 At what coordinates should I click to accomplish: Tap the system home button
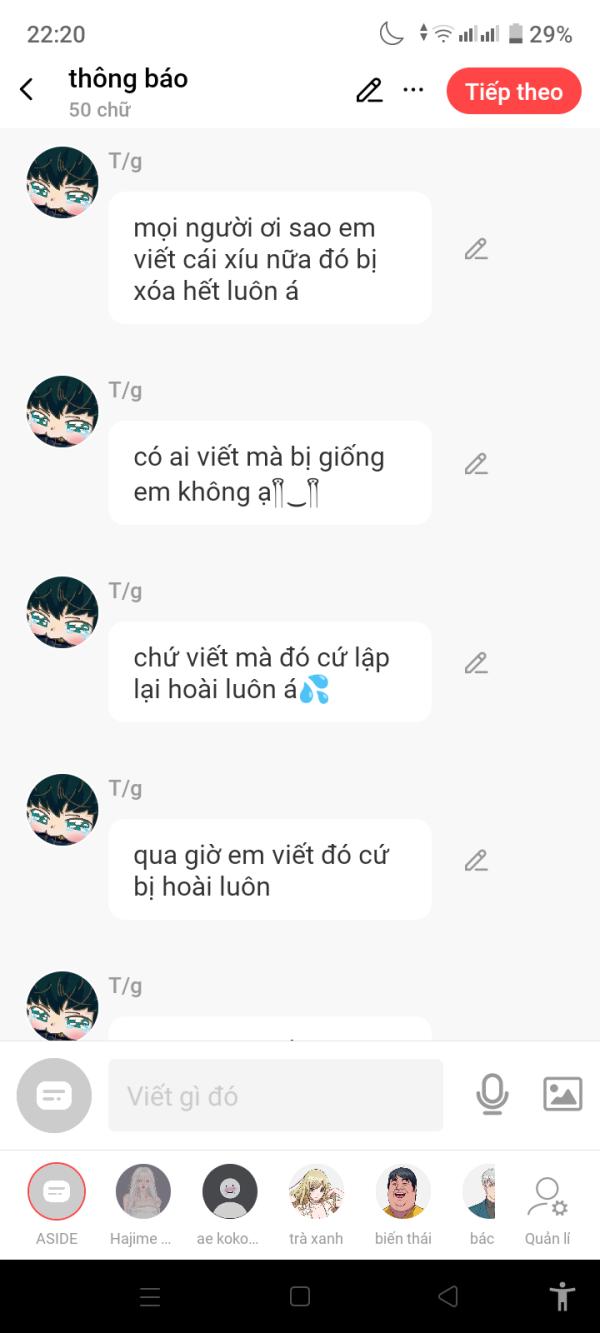(300, 1297)
